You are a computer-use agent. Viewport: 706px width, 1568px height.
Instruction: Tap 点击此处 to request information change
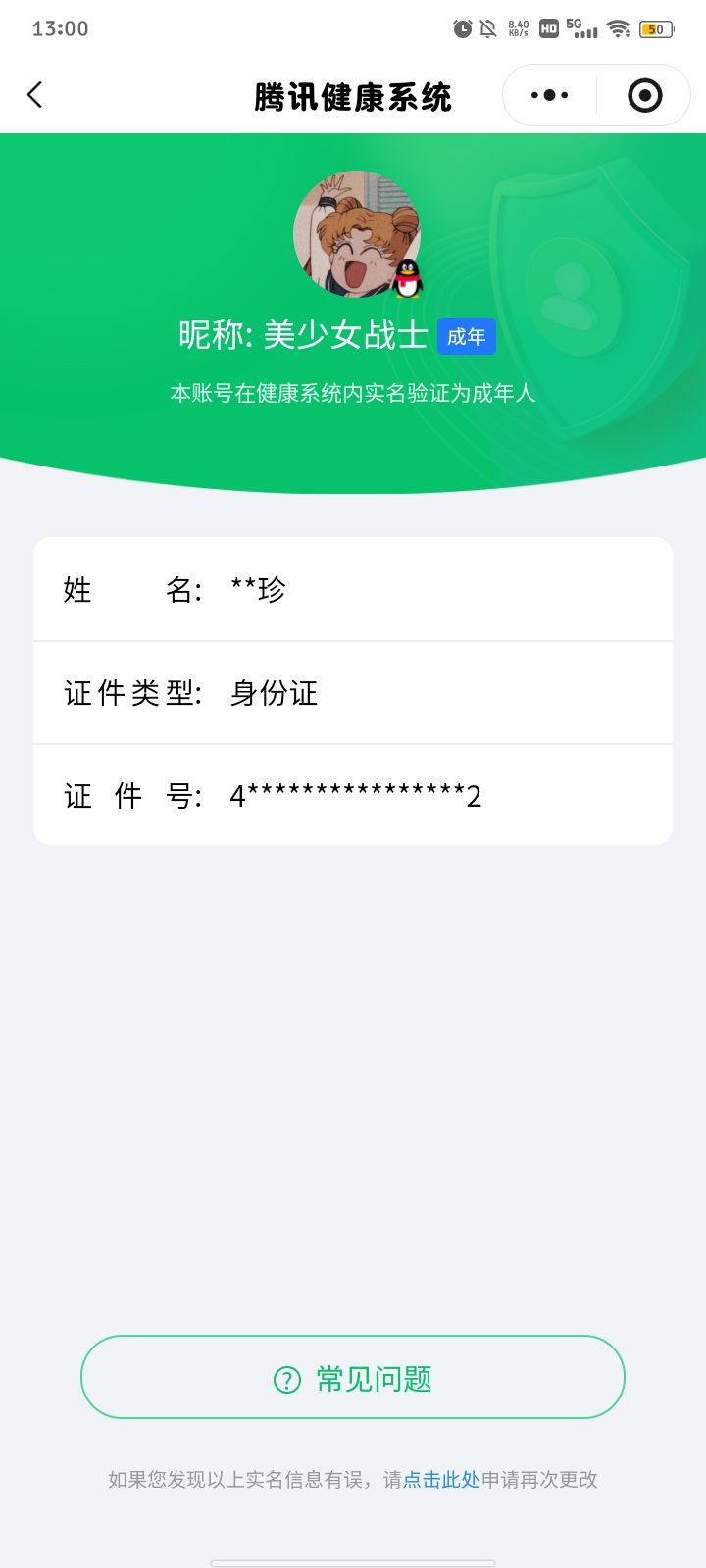[441, 1480]
